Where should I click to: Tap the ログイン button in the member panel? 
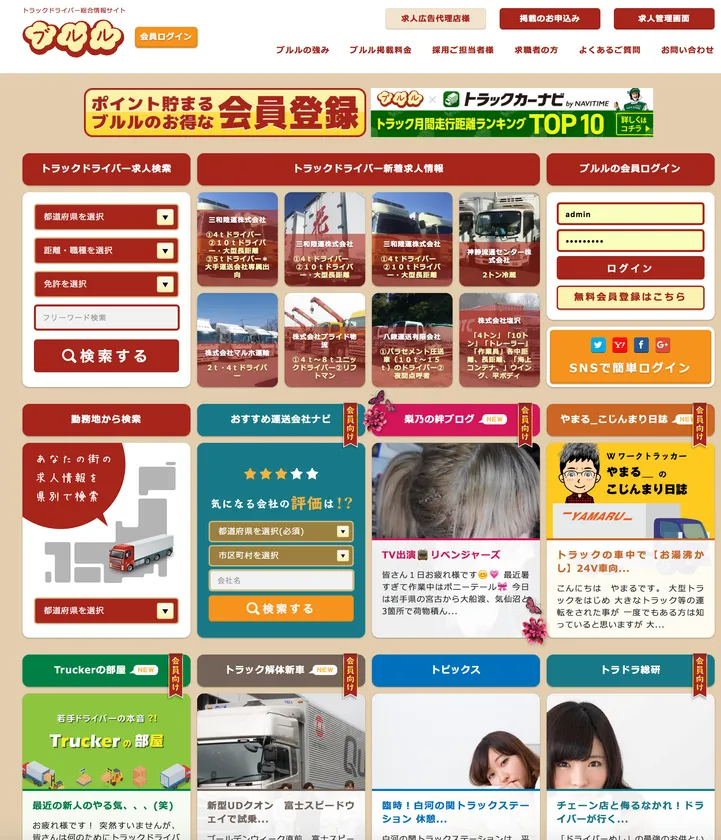point(630,268)
